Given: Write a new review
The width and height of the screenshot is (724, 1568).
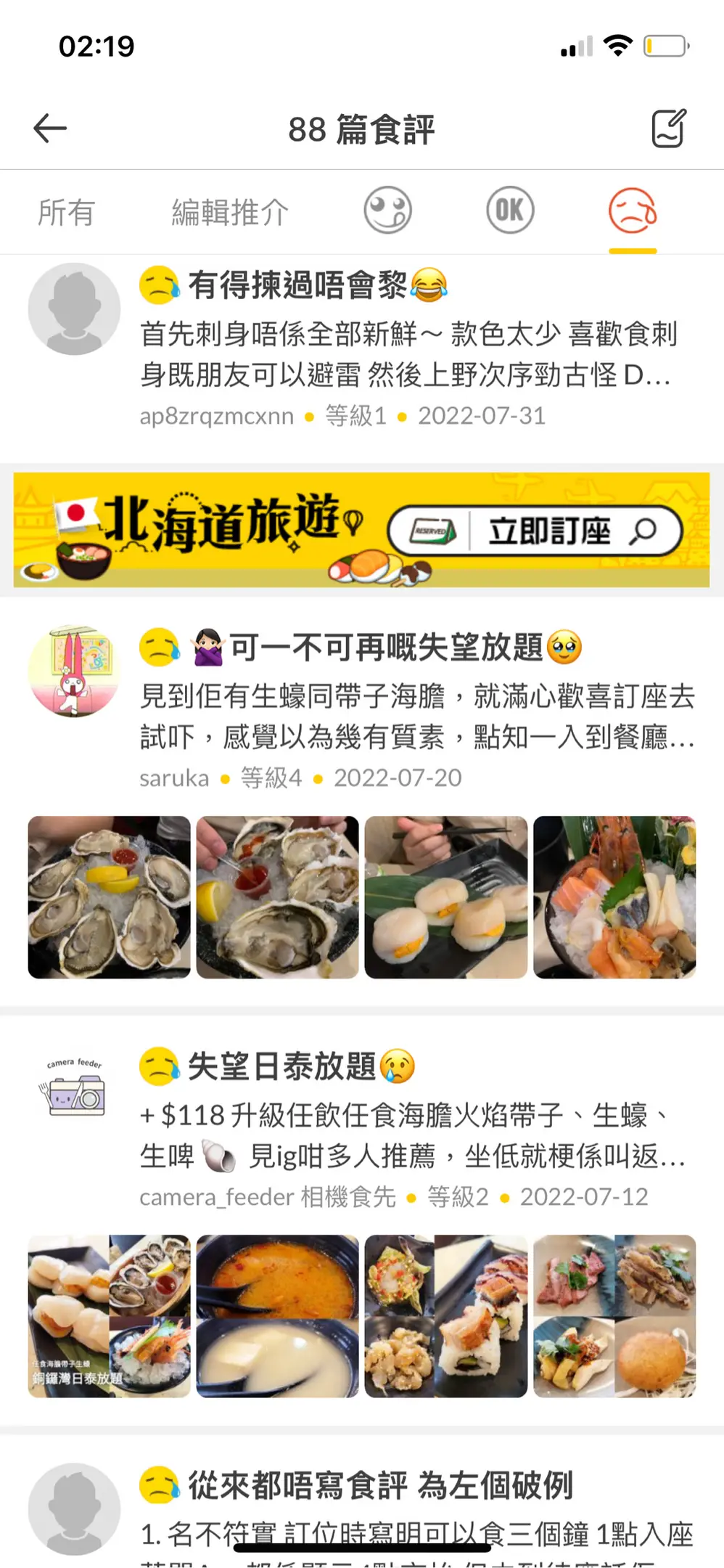Looking at the screenshot, I should [668, 128].
